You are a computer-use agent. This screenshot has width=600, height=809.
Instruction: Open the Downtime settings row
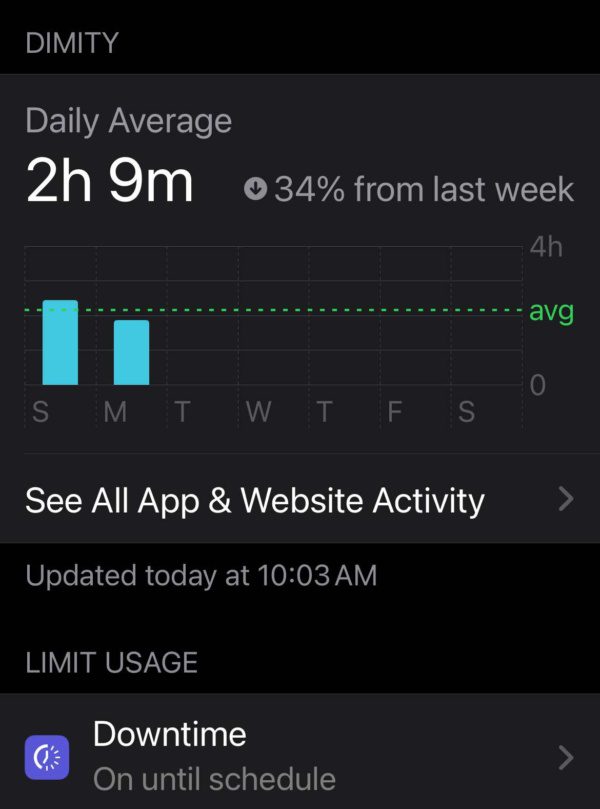pos(299,755)
